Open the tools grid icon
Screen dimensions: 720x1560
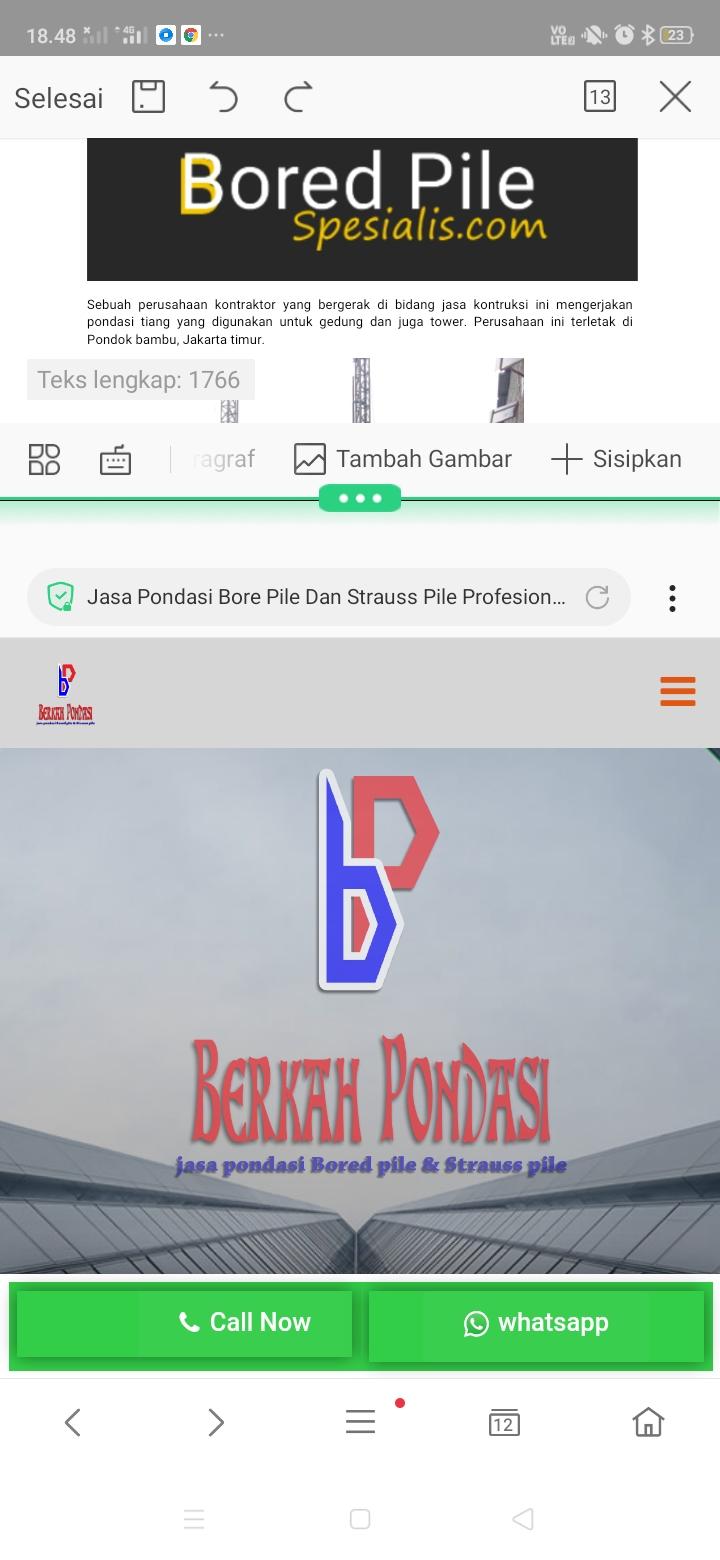pos(44,459)
